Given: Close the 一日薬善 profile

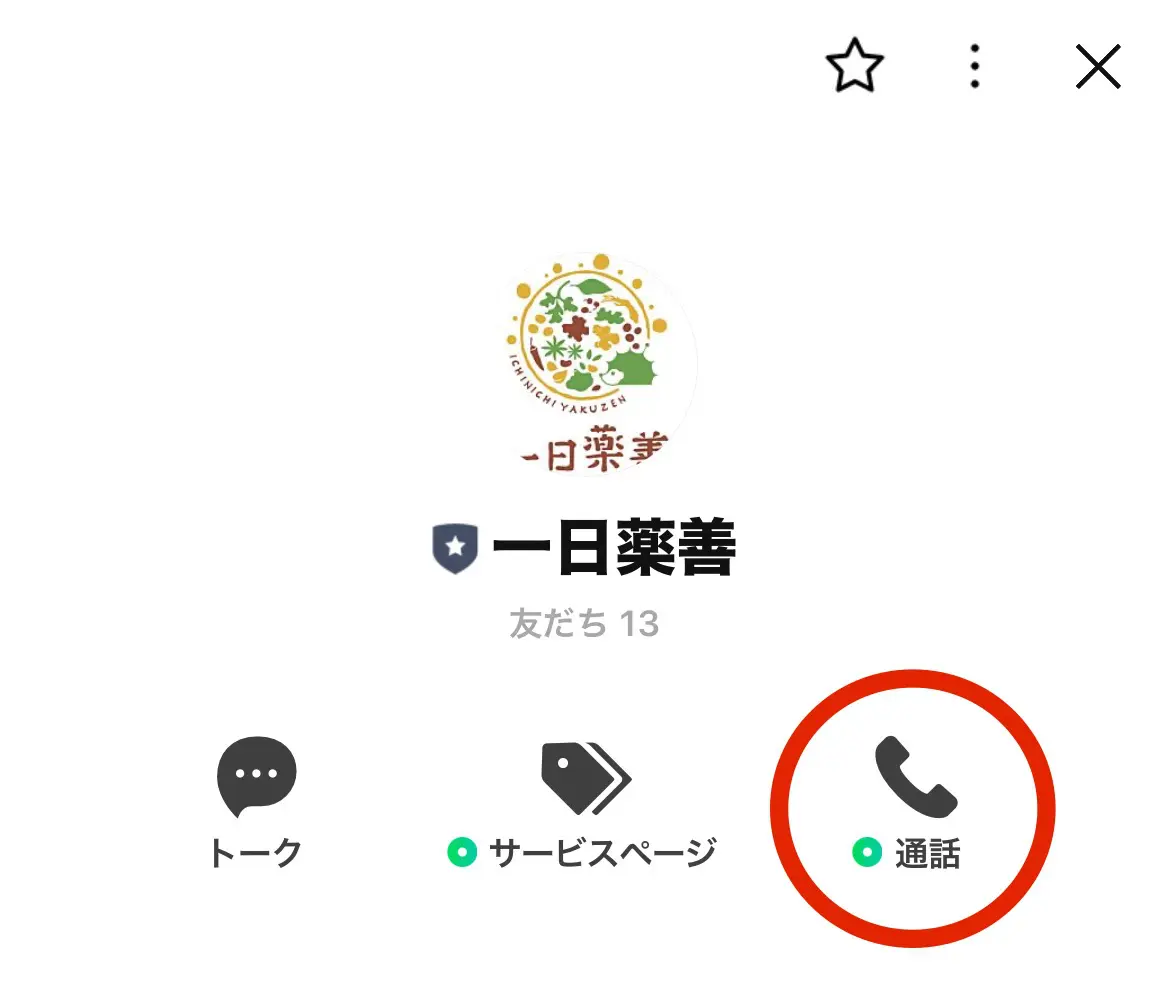Looking at the screenshot, I should pos(1097,68).
